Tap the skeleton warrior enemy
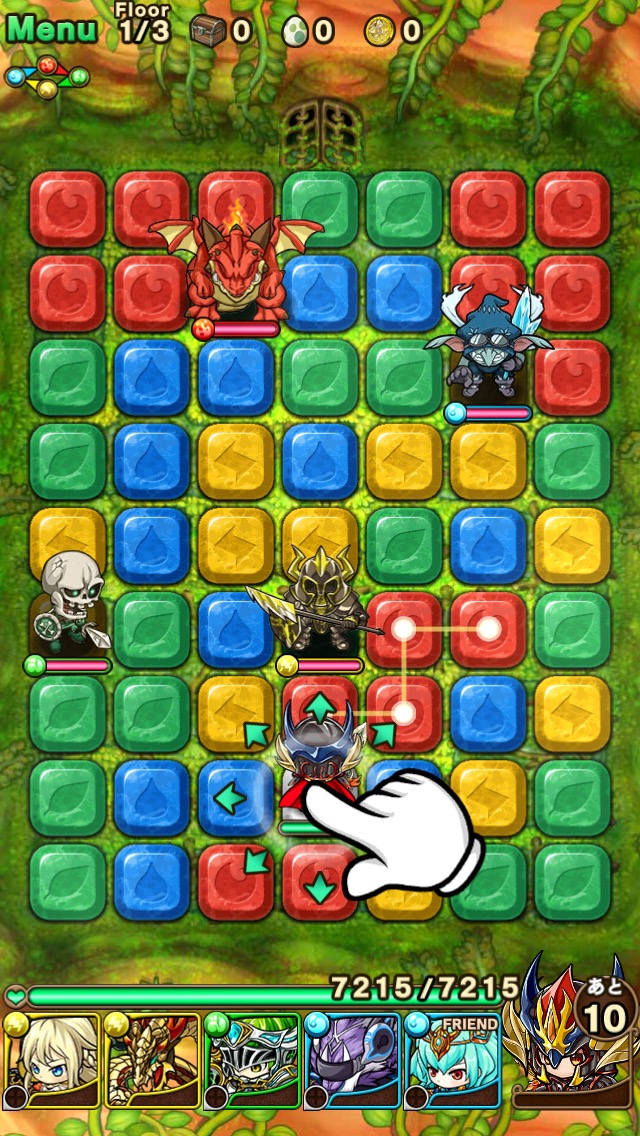This screenshot has height=1136, width=640. coord(70,600)
